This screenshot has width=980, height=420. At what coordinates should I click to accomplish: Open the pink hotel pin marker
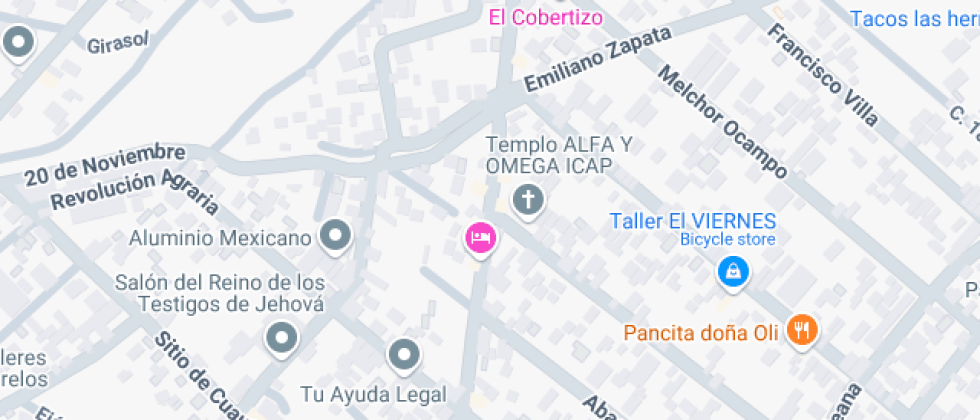(481, 238)
